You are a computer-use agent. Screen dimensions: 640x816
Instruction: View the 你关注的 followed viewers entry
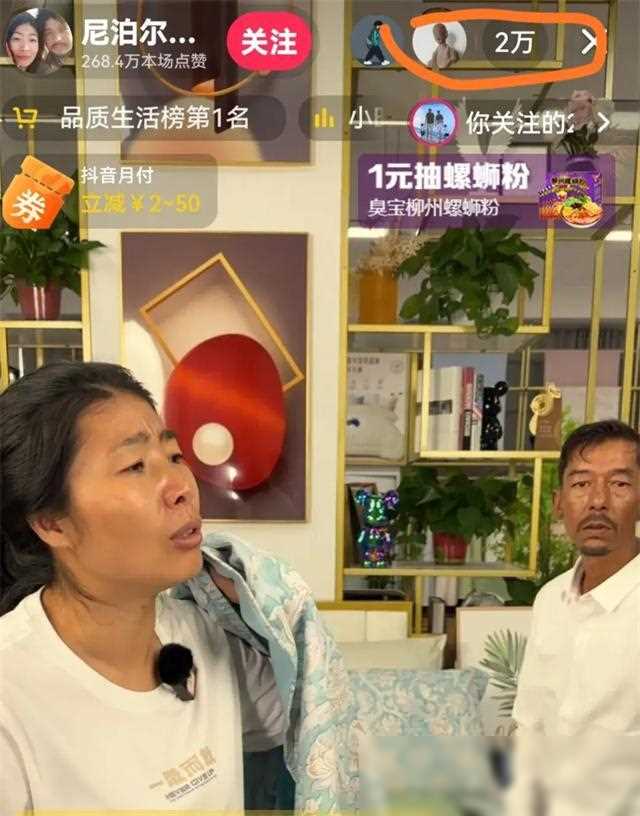[x=510, y=123]
